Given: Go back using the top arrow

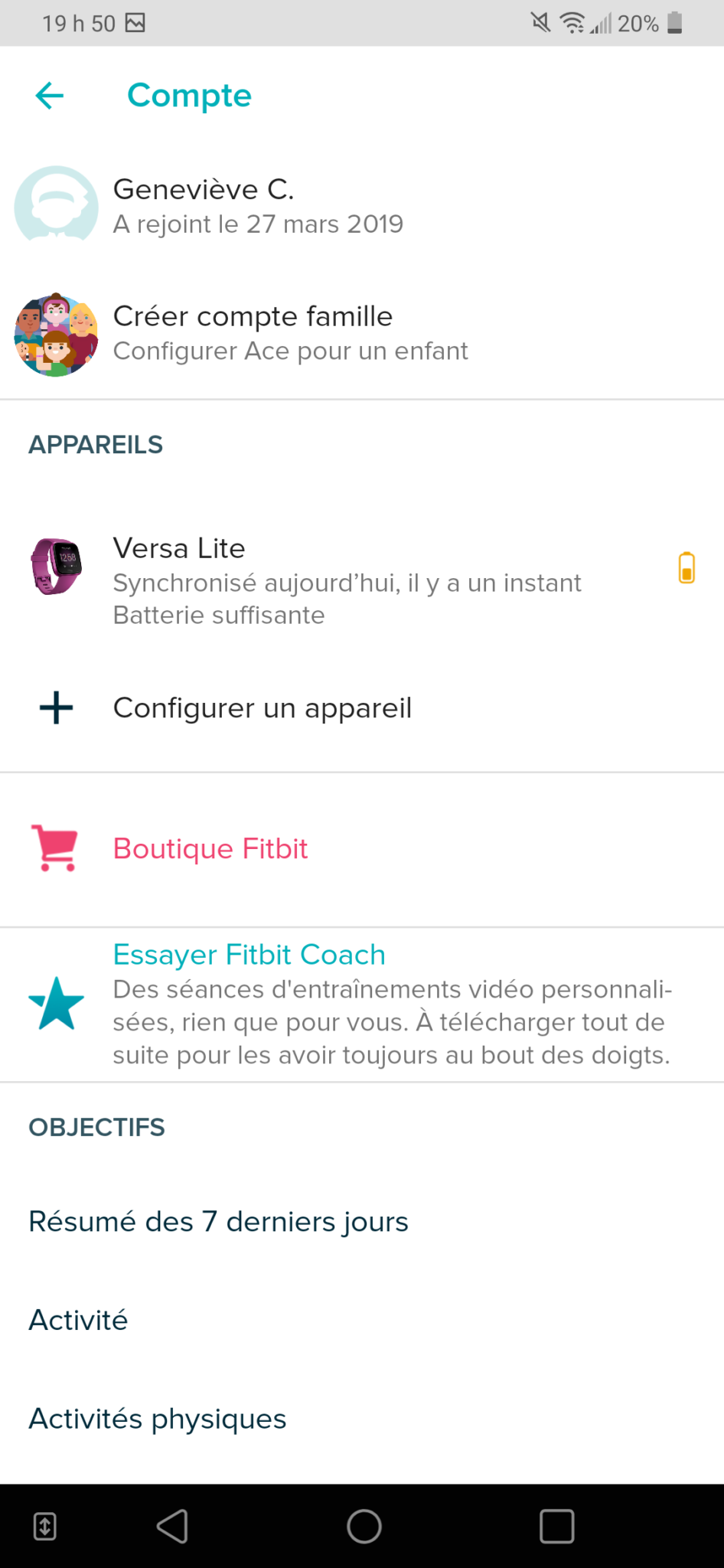Looking at the screenshot, I should point(50,96).
